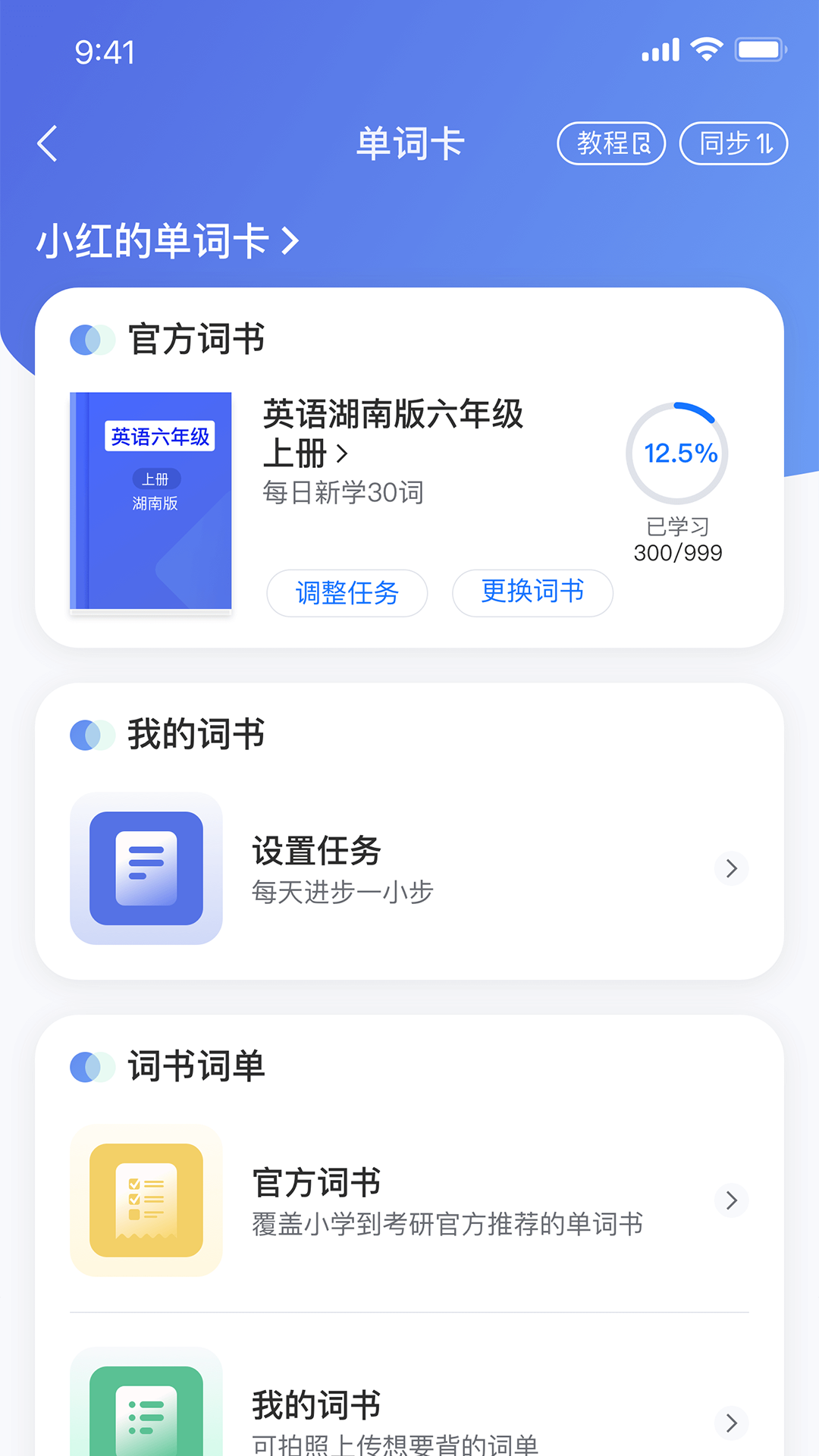Open 我的词书 via right arrow

pos(731,1423)
